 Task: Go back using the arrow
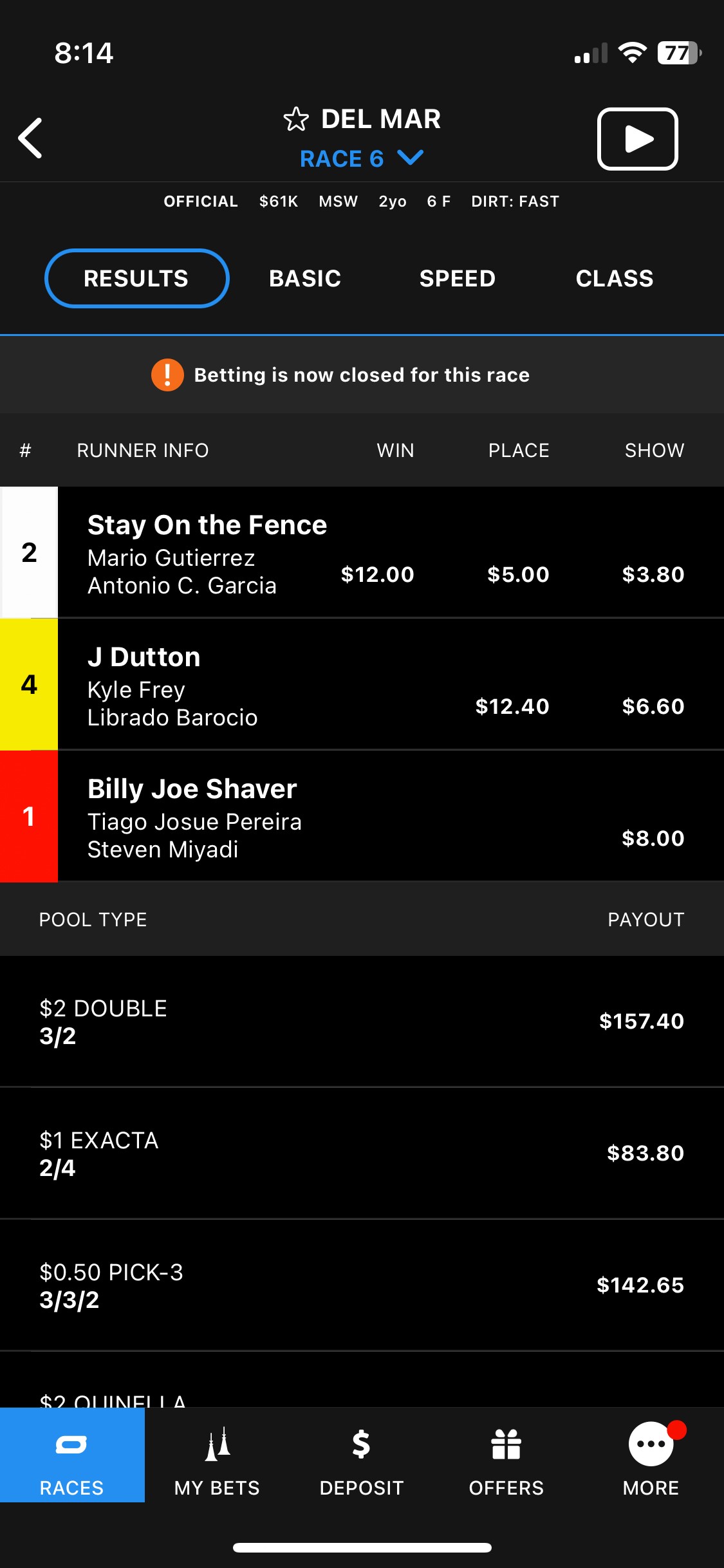tap(30, 138)
